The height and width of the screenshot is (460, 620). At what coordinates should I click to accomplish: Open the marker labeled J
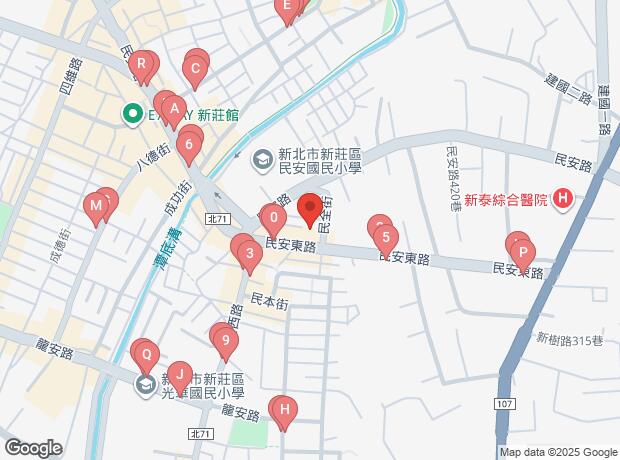coord(178,376)
